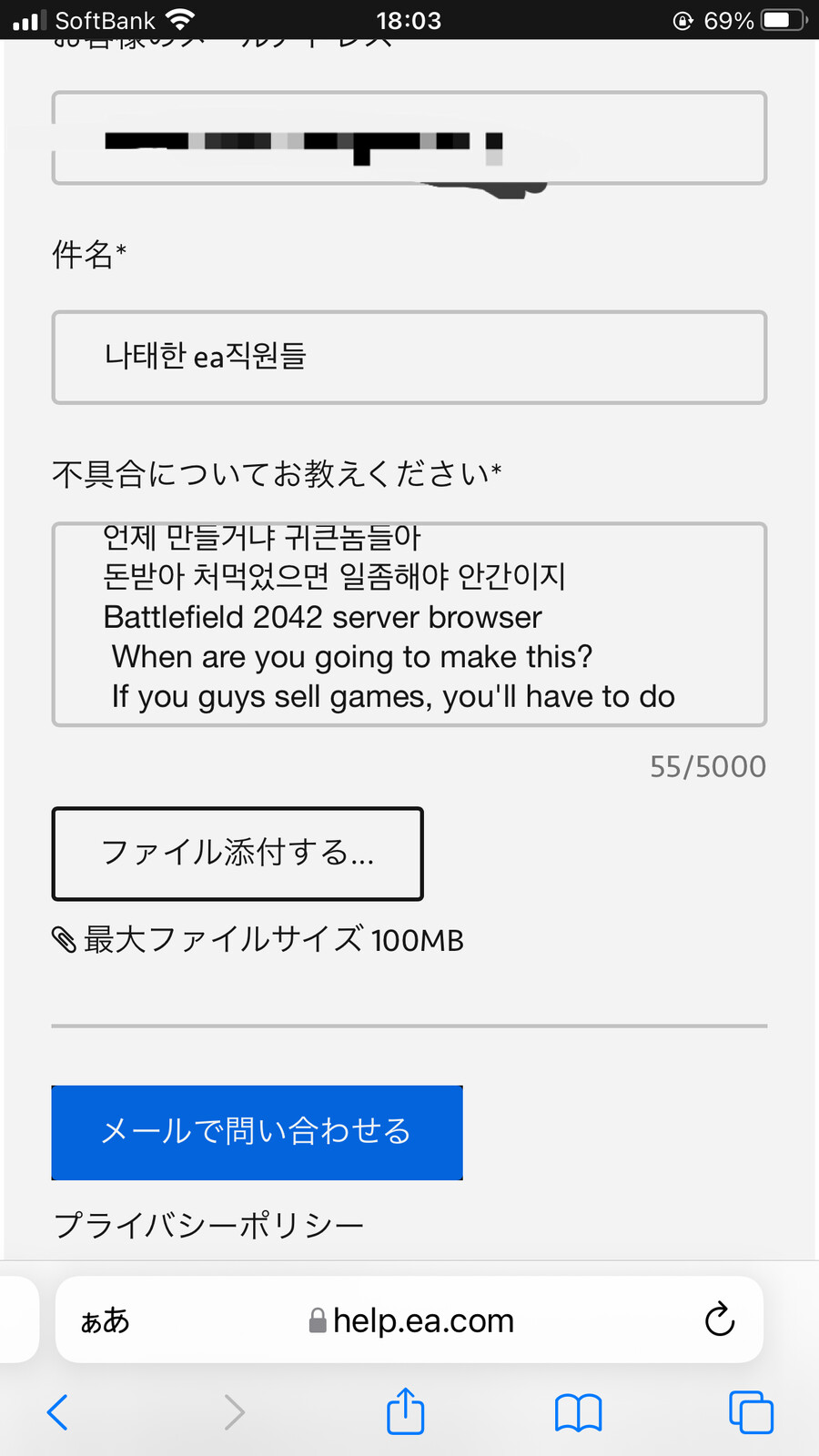The width and height of the screenshot is (819, 1456).
Task: Submit with メールで問い合わせる button
Action: click(x=257, y=1132)
